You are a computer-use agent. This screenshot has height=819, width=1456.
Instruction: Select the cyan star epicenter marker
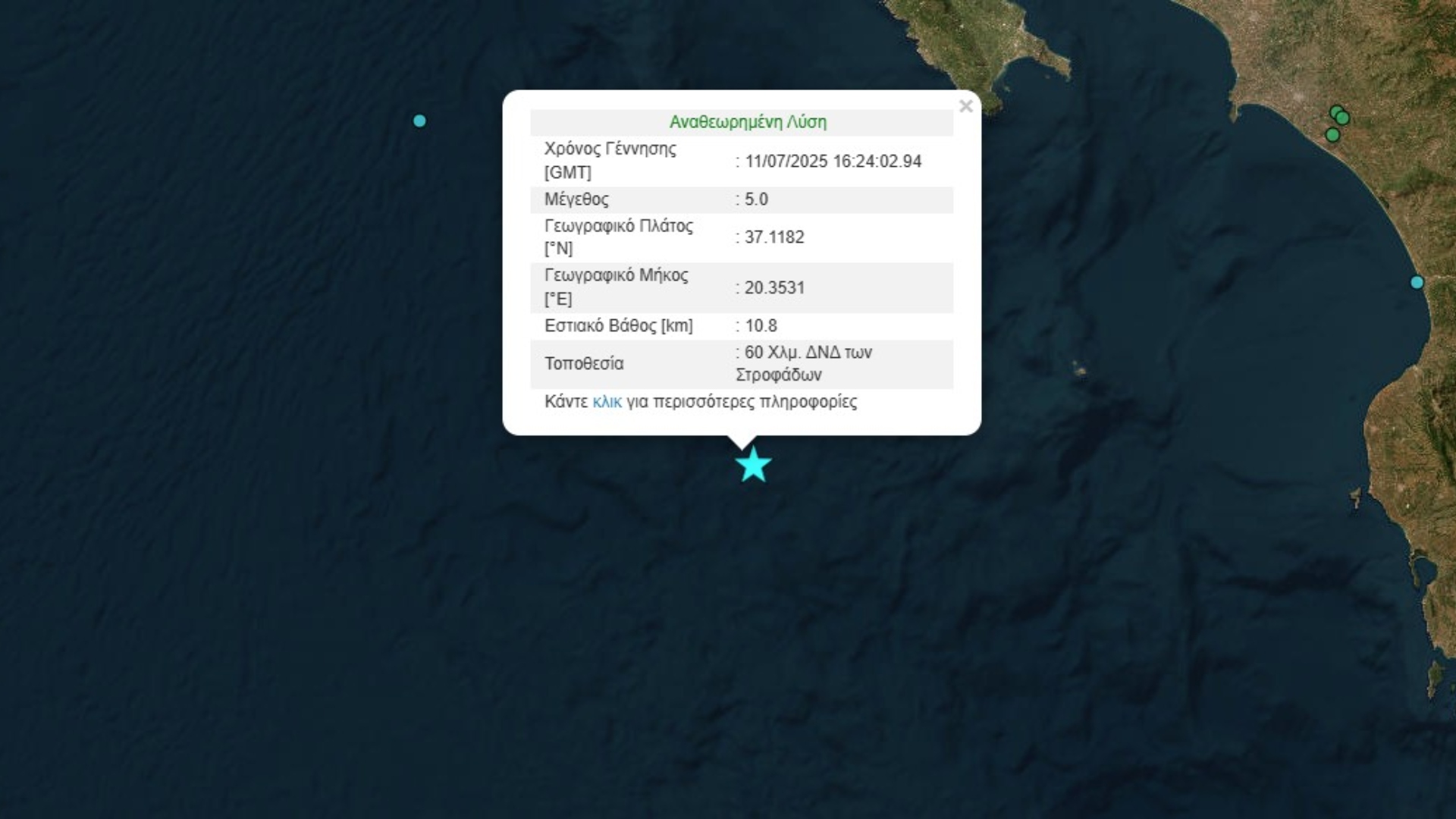753,465
